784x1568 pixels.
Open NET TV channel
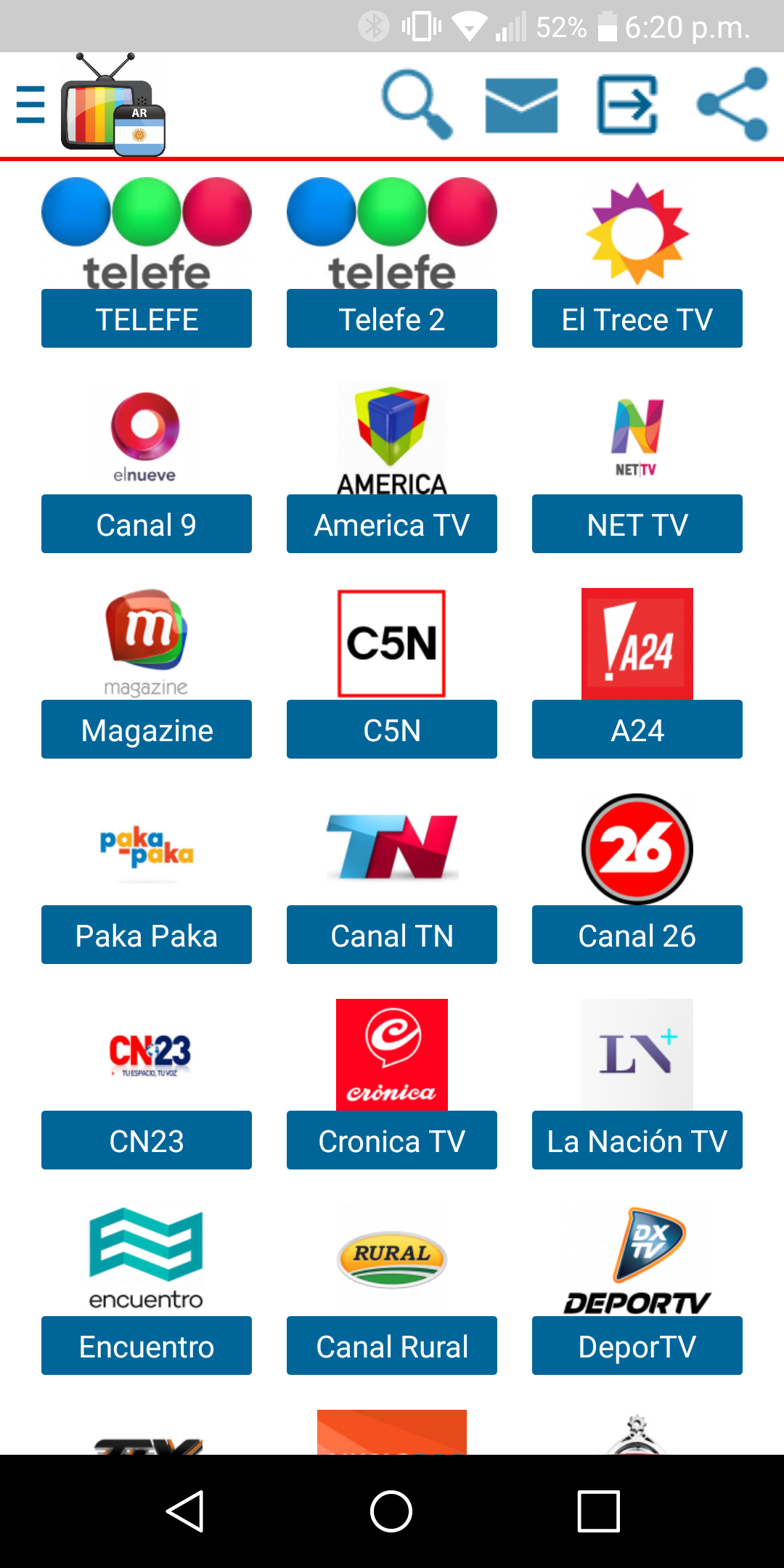pos(637,523)
